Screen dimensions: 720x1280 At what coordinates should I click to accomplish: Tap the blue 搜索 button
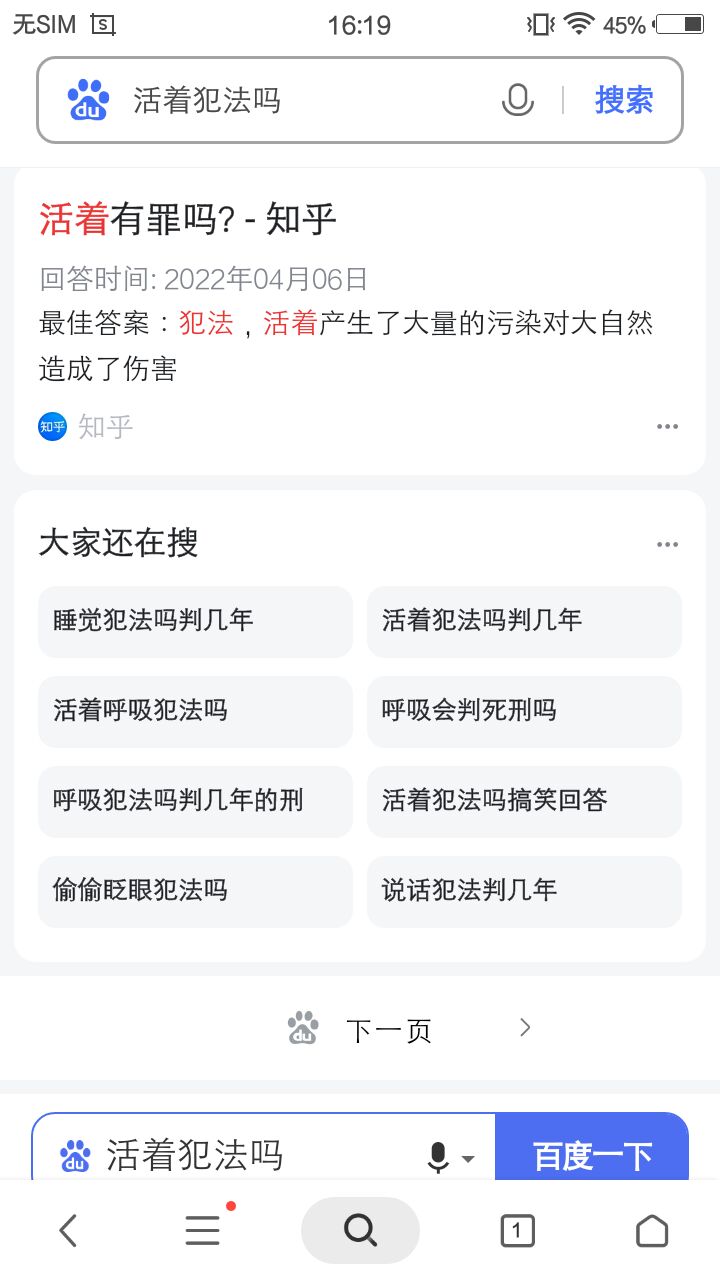(x=624, y=100)
